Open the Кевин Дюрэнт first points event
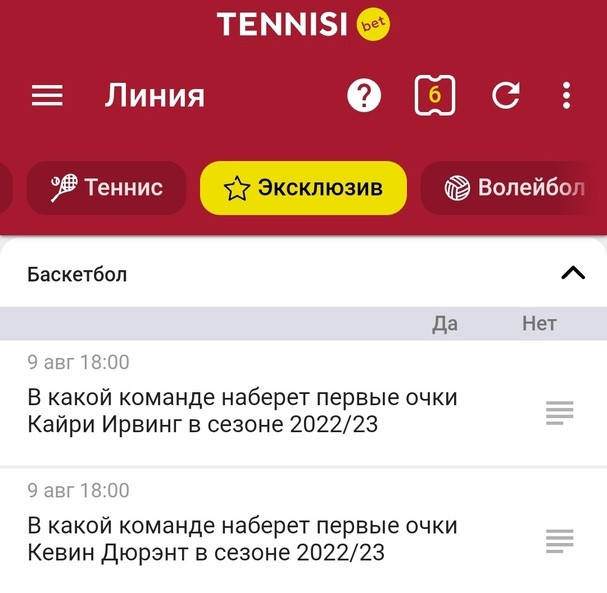Image resolution: width=607 pixels, height=593 pixels. (x=242, y=539)
